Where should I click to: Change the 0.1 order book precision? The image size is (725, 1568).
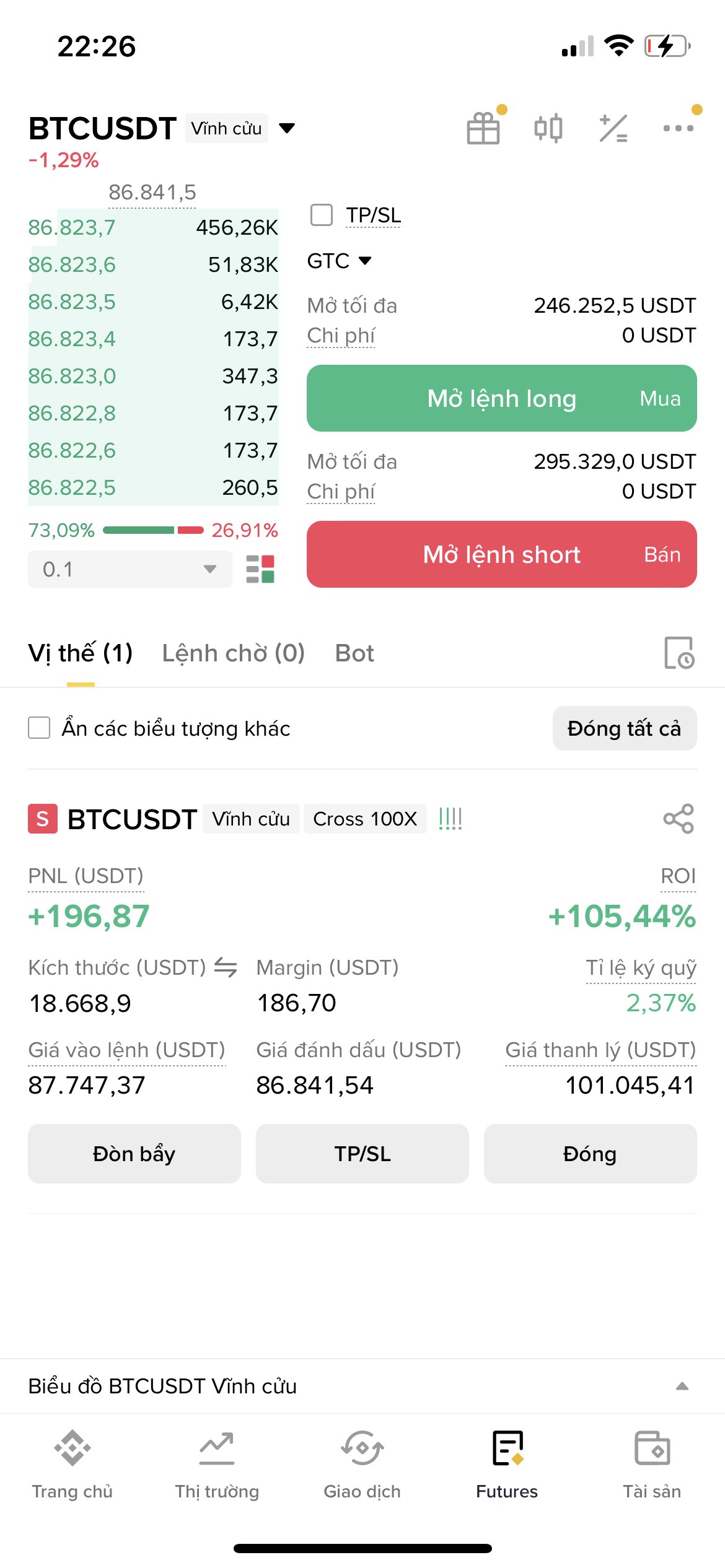(x=130, y=569)
